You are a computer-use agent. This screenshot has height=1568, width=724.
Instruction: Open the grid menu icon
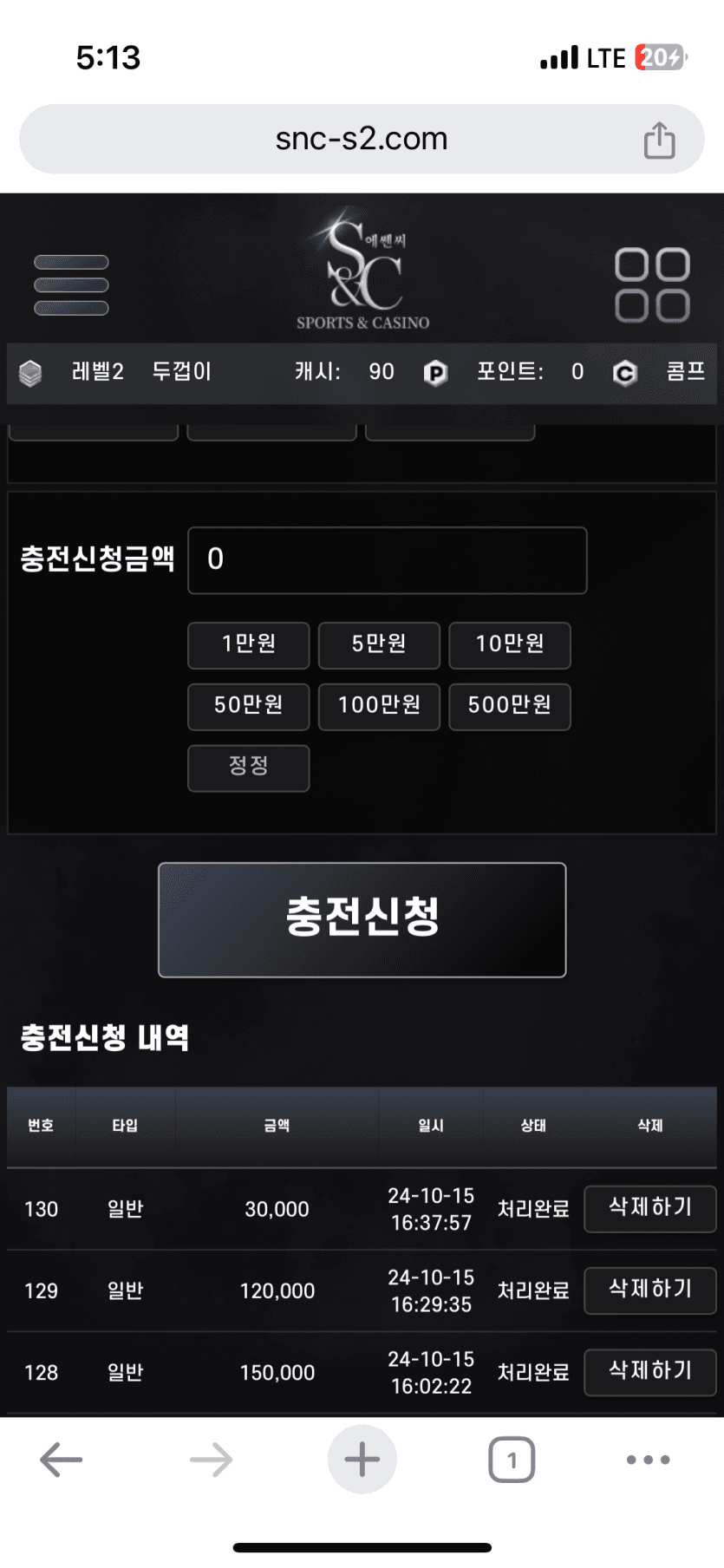pos(652,285)
